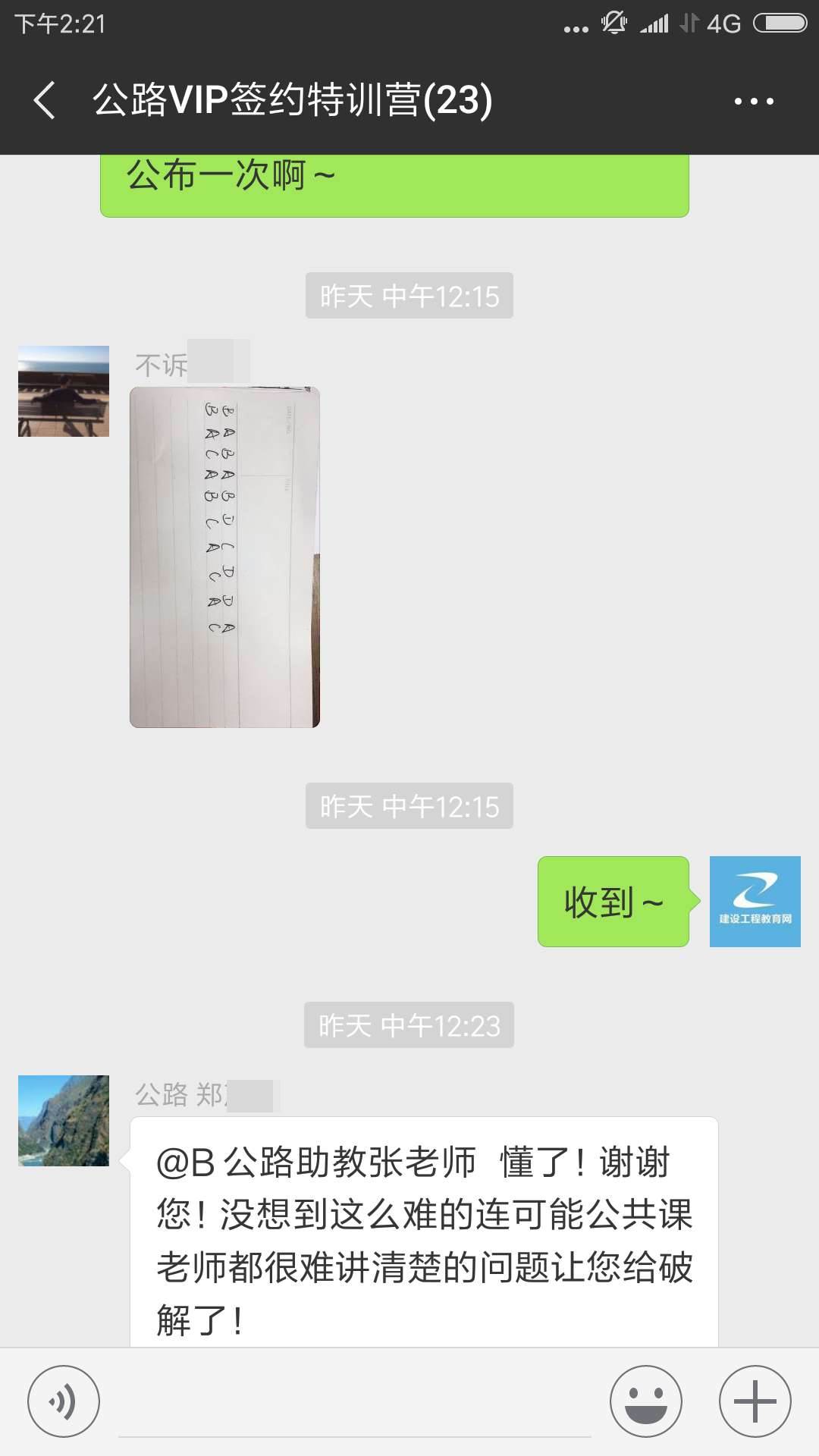Tap the 收到~ green message bubble
819x1456 pixels.
(x=613, y=902)
